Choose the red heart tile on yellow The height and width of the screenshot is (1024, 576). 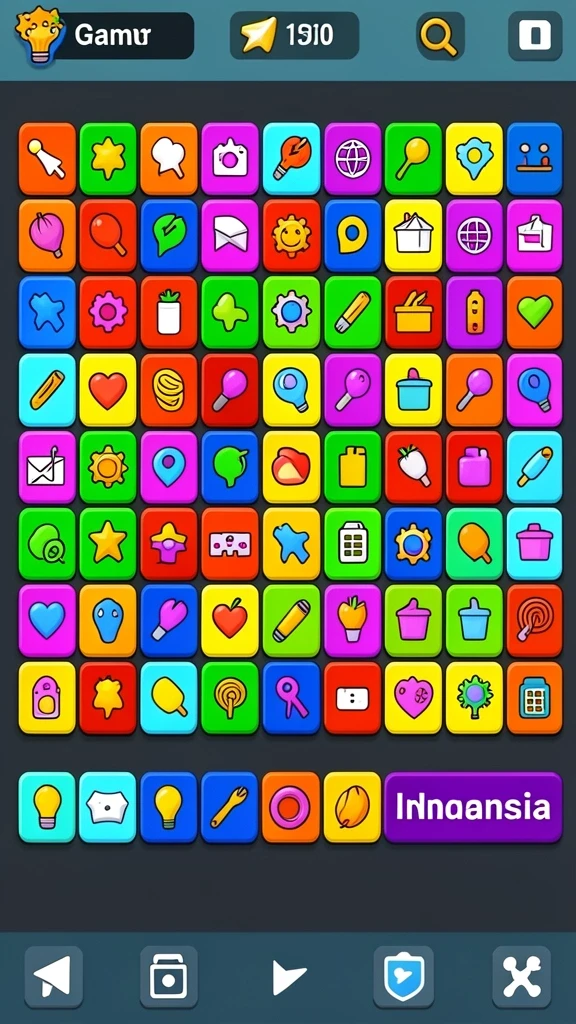click(108, 390)
